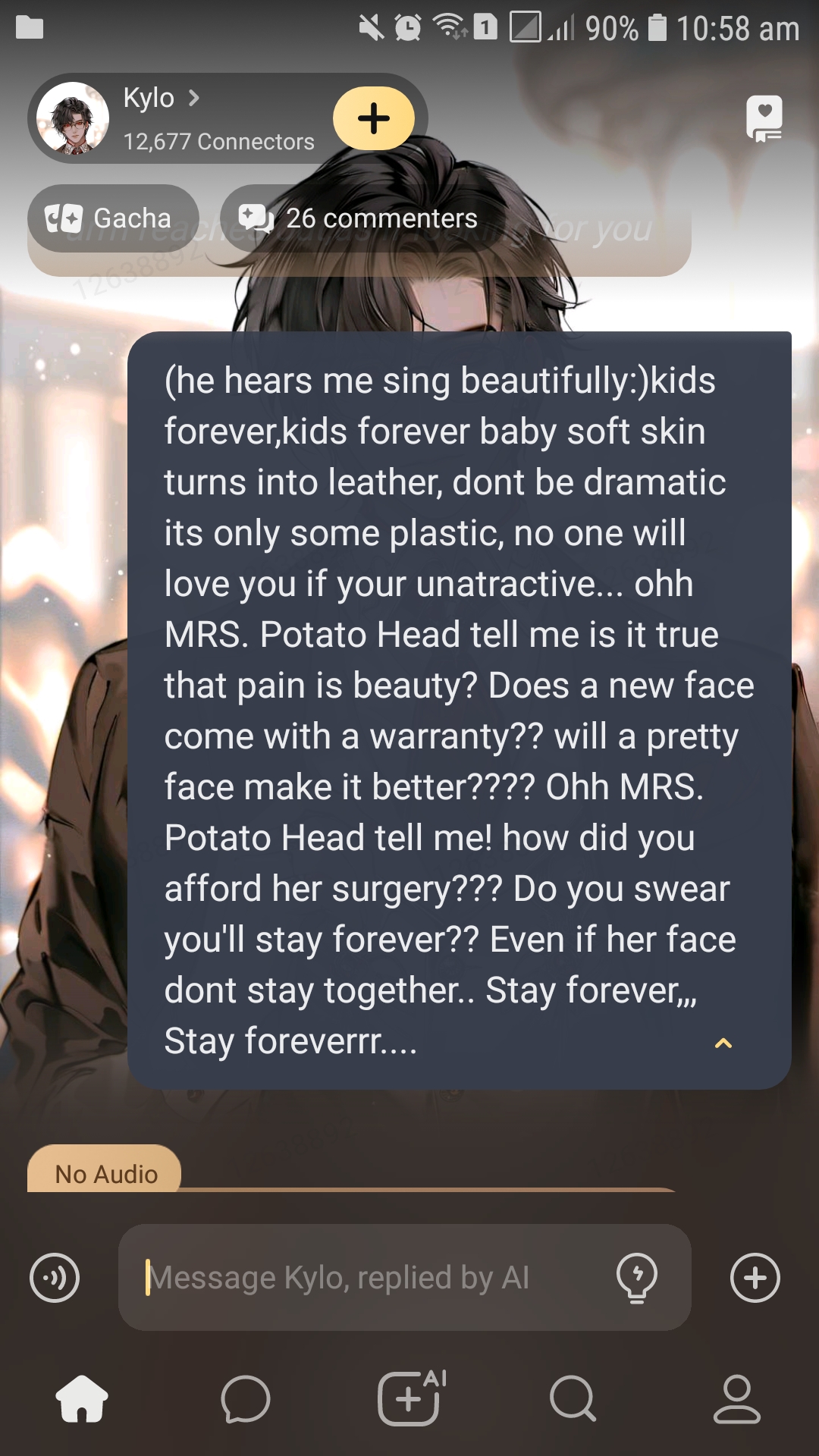Screen dimensions: 819x1456
Task: Tap the yellow plus to connect with Kylo
Action: pyautogui.click(x=374, y=118)
